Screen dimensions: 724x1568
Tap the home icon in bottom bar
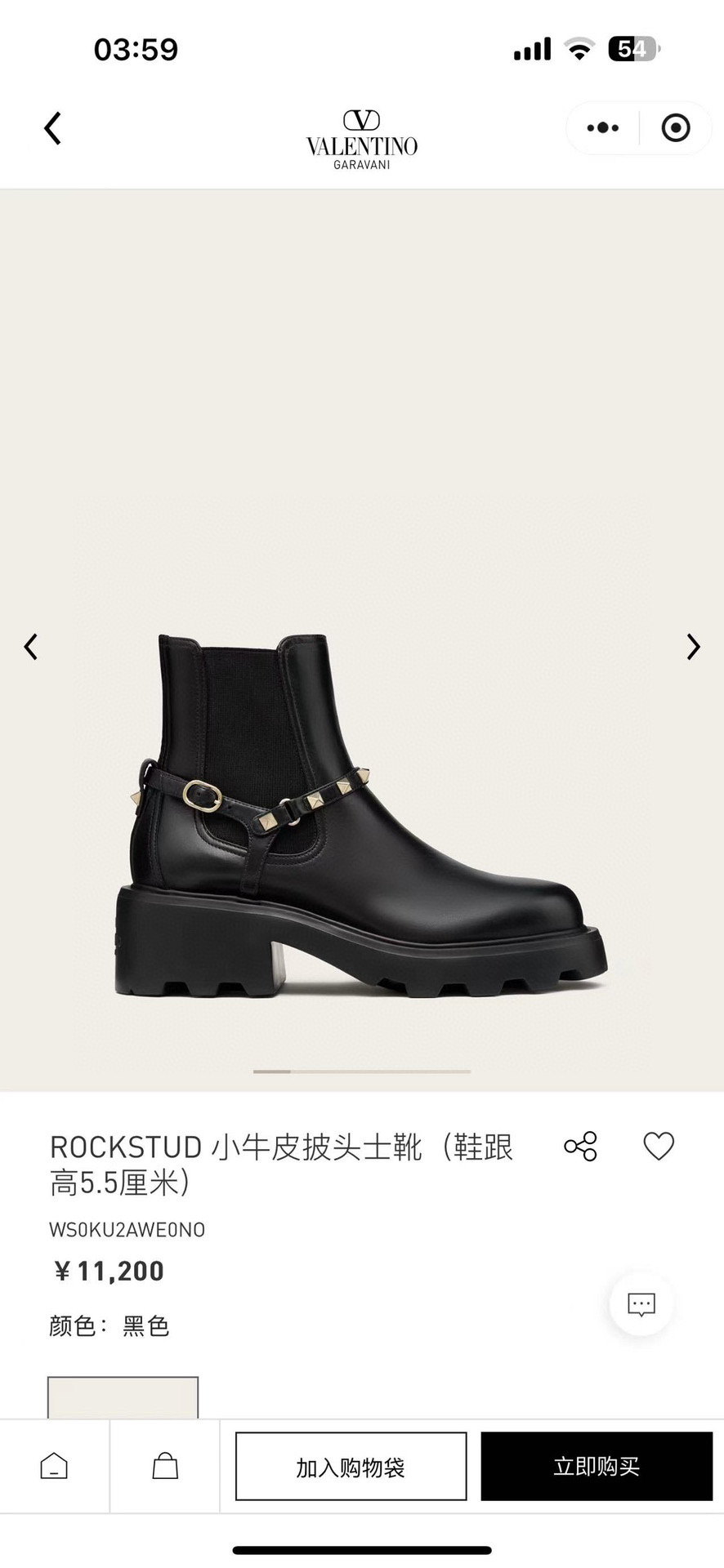[54, 1464]
